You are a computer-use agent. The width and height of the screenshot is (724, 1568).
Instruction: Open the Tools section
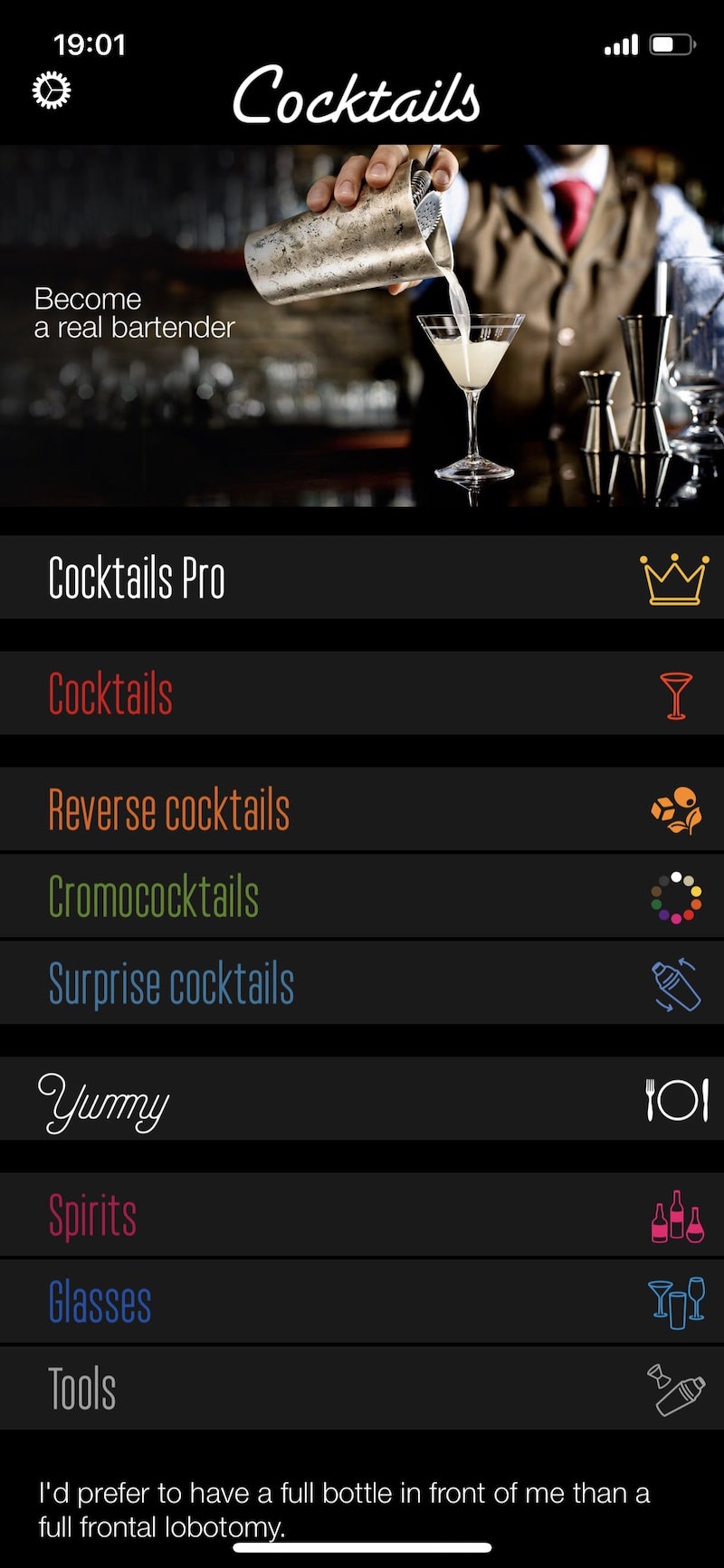point(362,1389)
